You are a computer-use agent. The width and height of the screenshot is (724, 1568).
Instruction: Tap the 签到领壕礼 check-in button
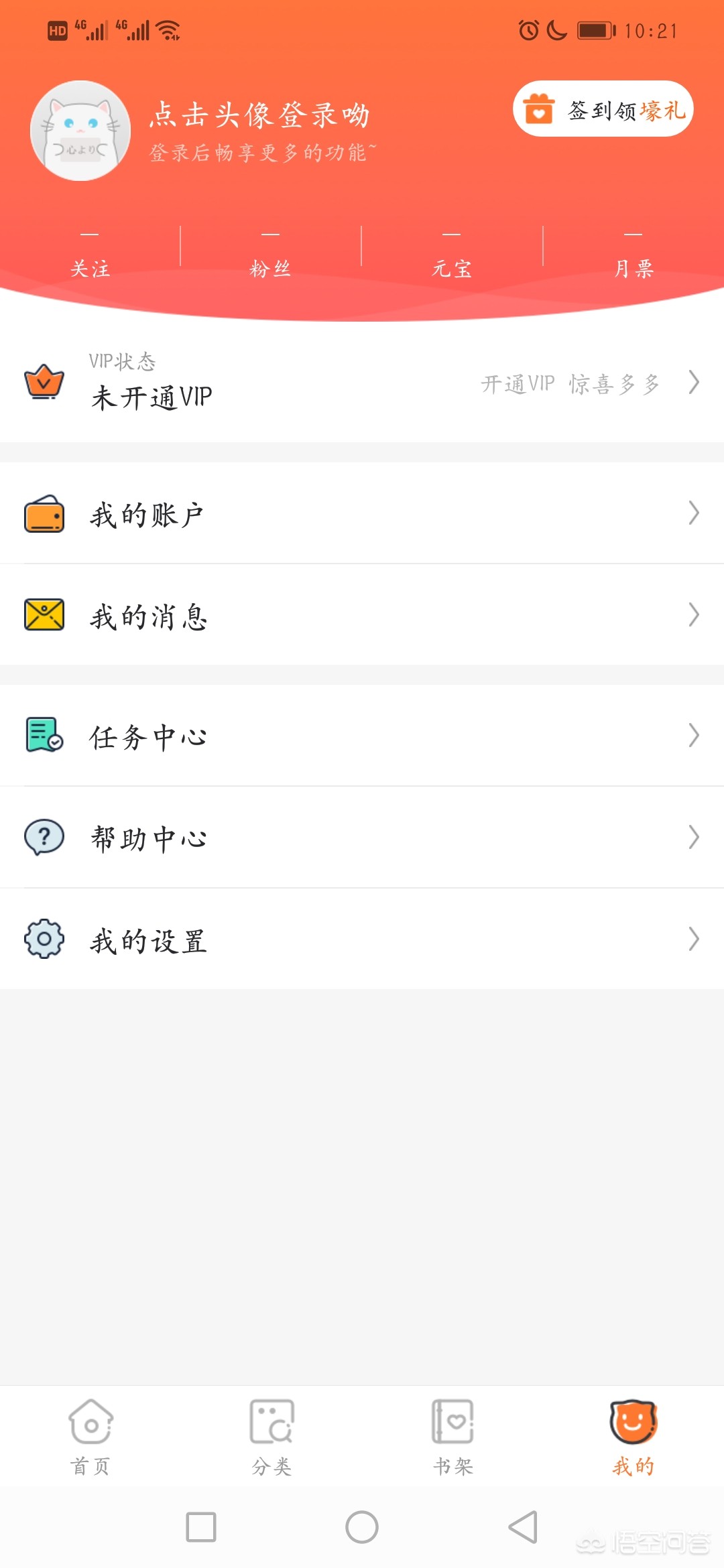pyautogui.click(x=603, y=109)
